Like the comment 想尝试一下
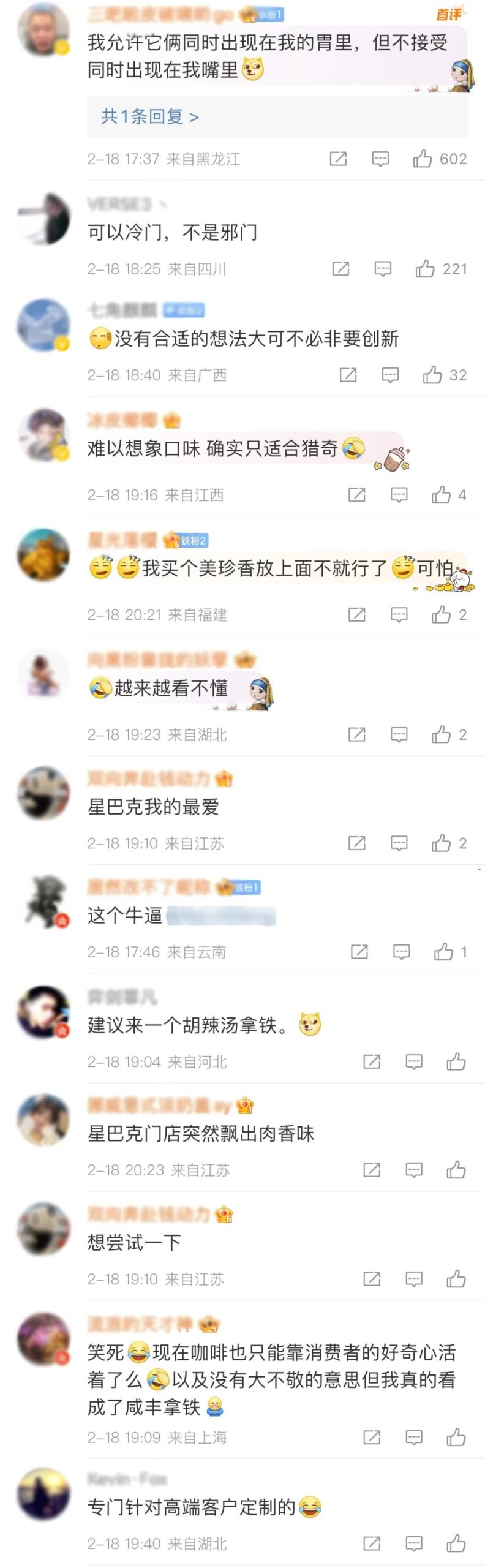Image resolution: width=485 pixels, height=1568 pixels. click(456, 1279)
